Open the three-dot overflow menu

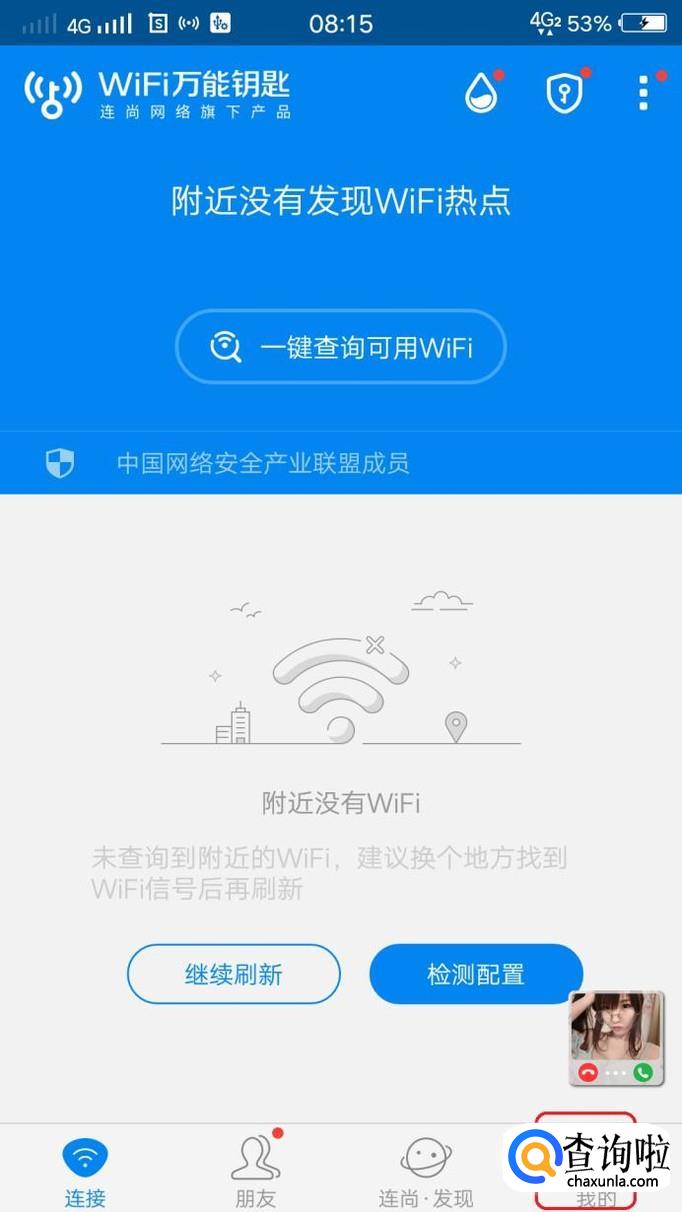click(x=643, y=93)
